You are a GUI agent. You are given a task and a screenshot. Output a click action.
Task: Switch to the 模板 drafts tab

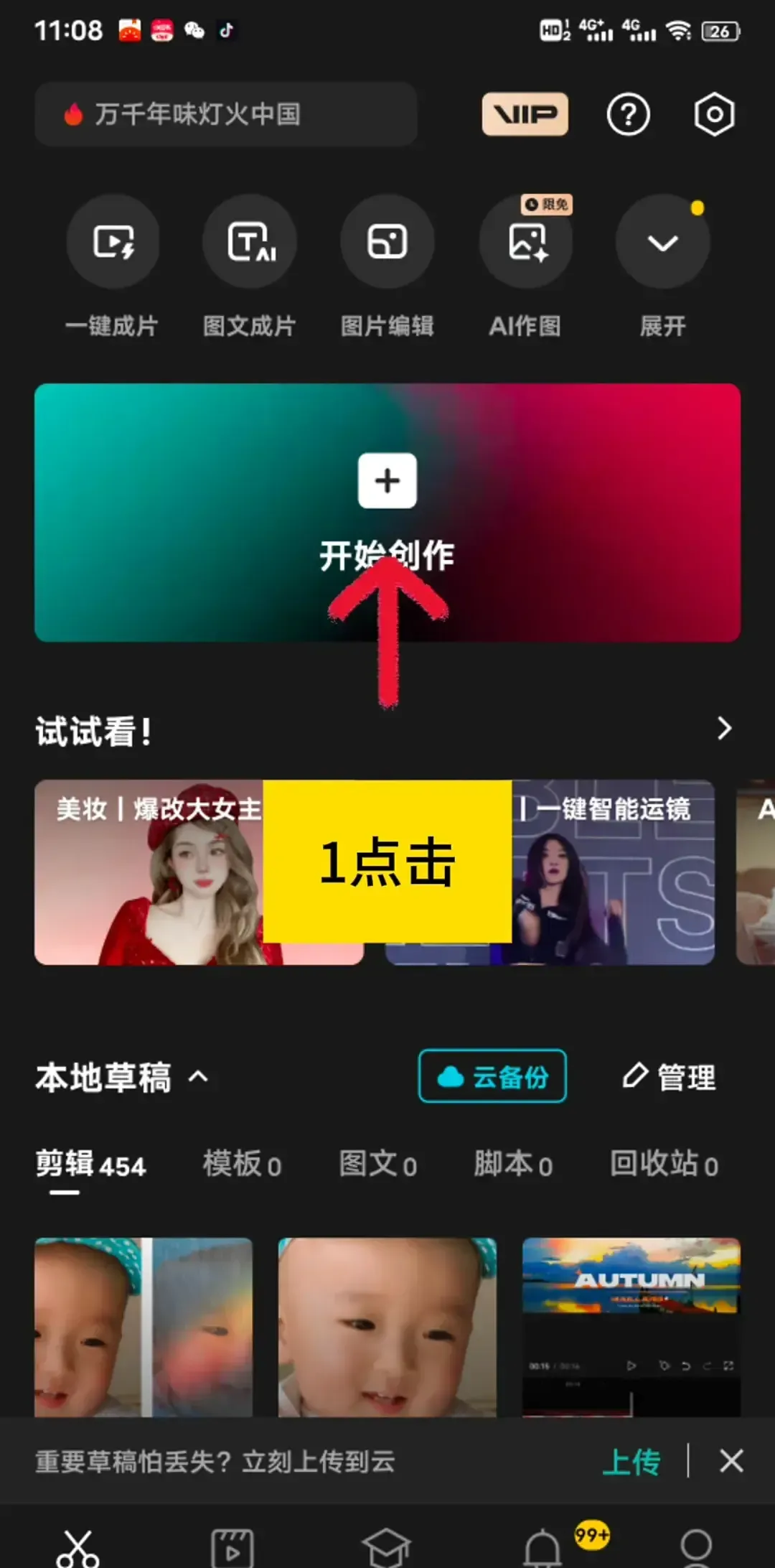click(242, 1165)
